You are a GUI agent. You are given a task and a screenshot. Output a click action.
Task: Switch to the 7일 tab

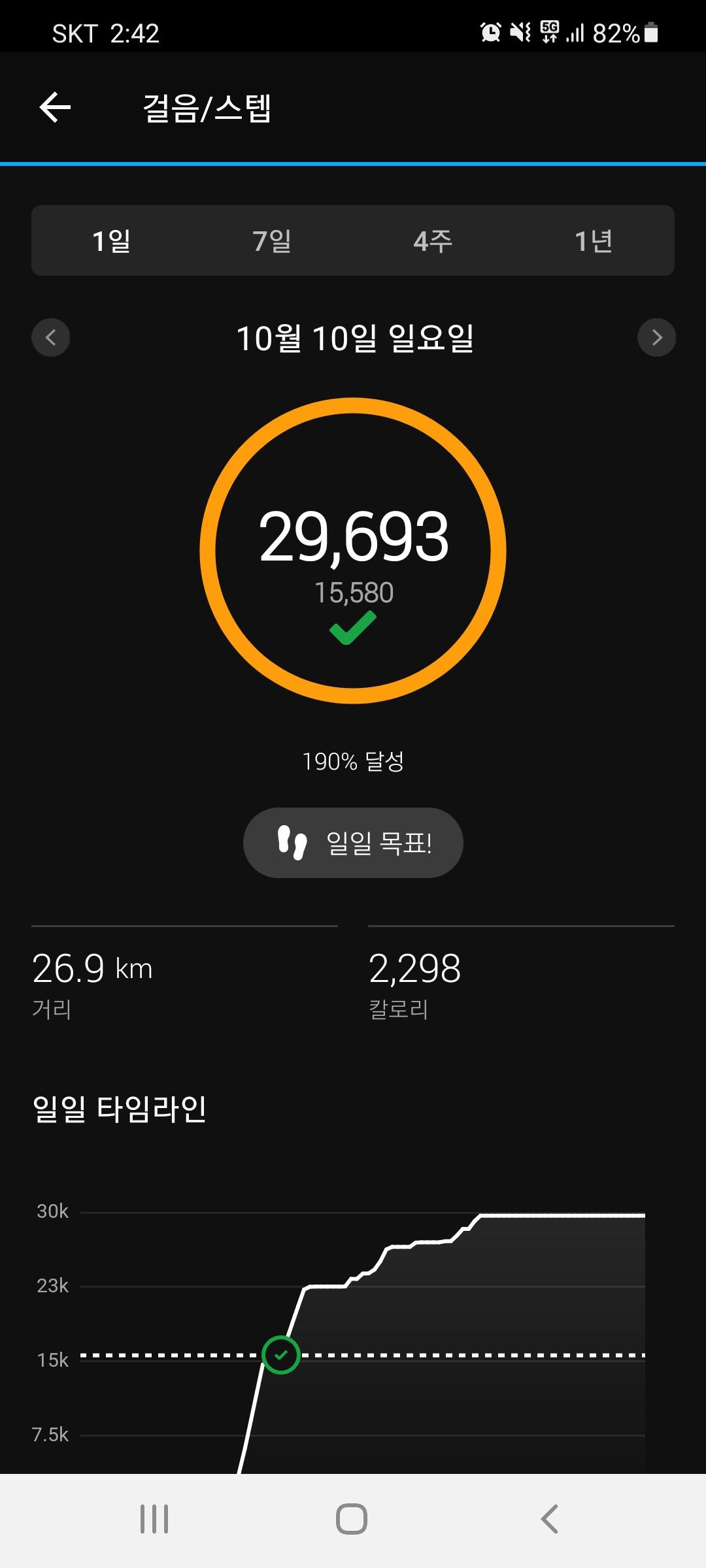[x=272, y=241]
